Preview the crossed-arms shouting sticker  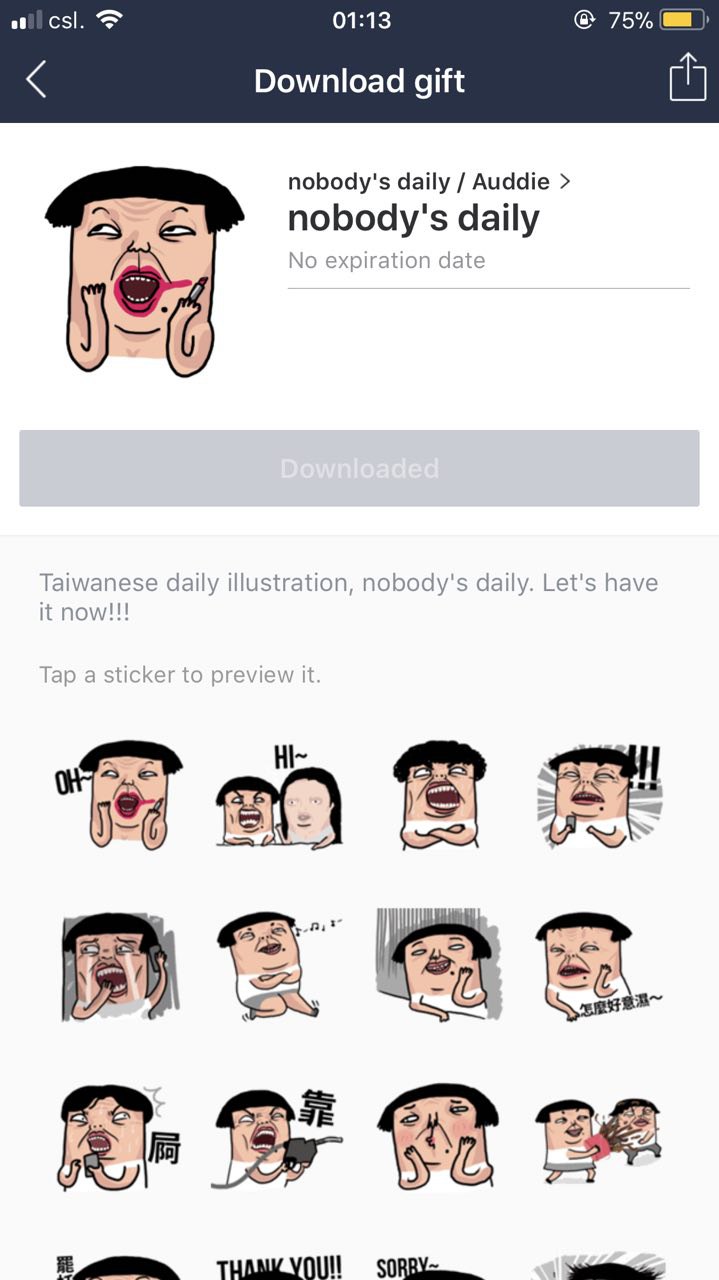(x=438, y=796)
